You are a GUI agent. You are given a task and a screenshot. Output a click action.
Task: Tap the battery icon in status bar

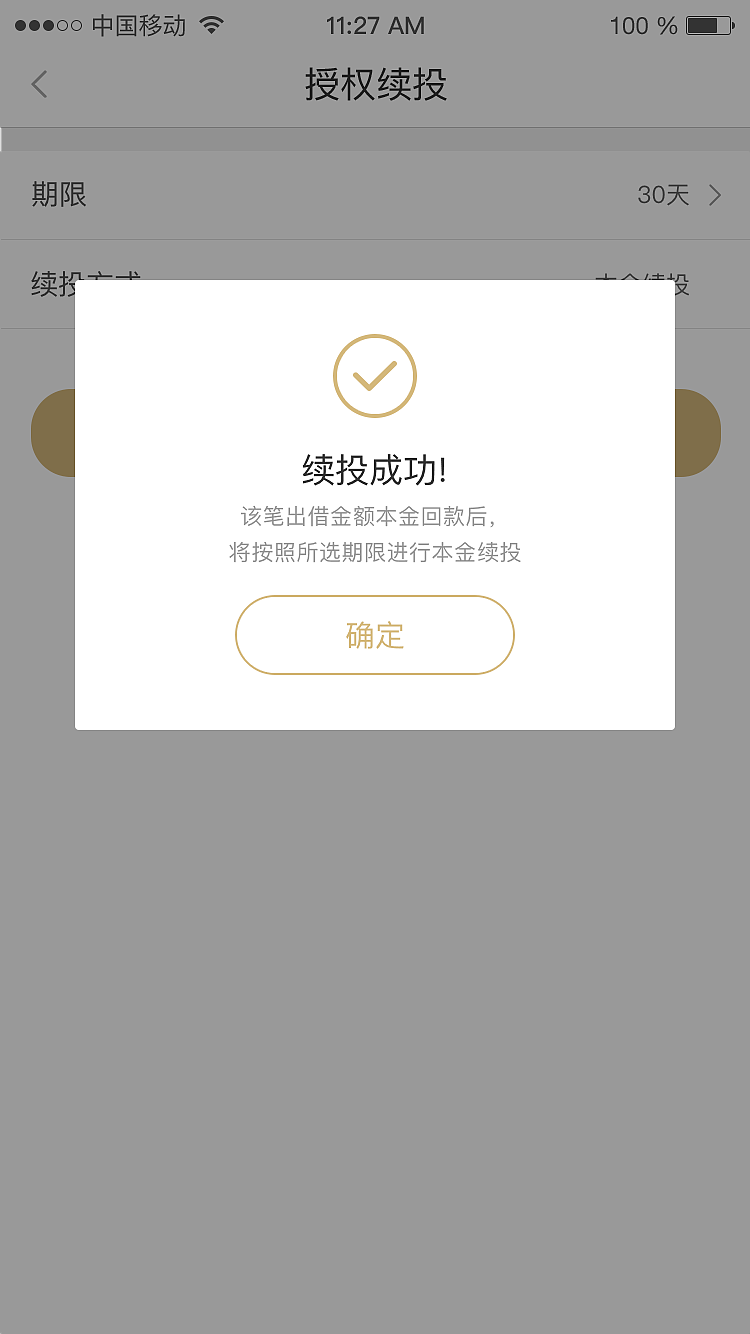tap(710, 26)
